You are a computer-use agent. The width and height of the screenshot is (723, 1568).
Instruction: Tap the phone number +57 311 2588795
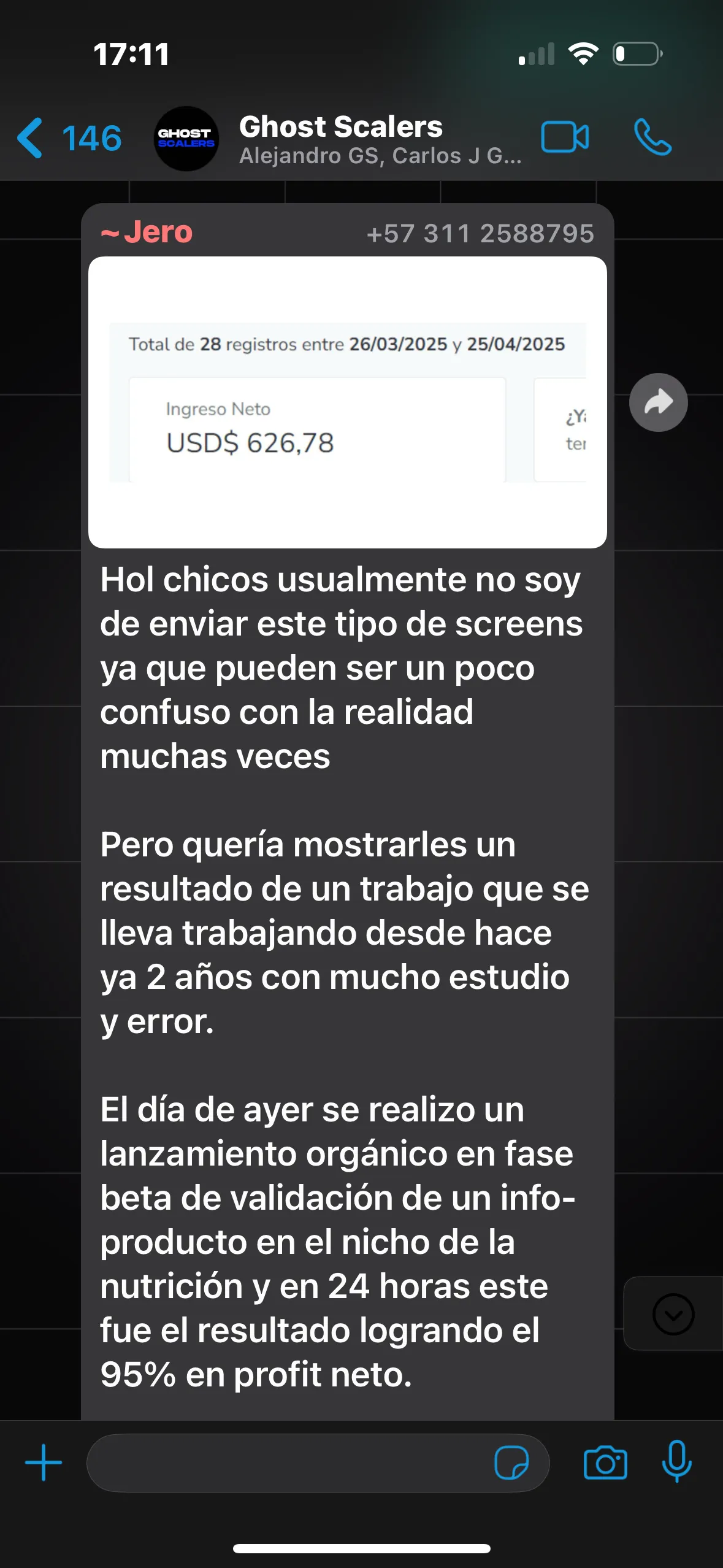[480, 234]
